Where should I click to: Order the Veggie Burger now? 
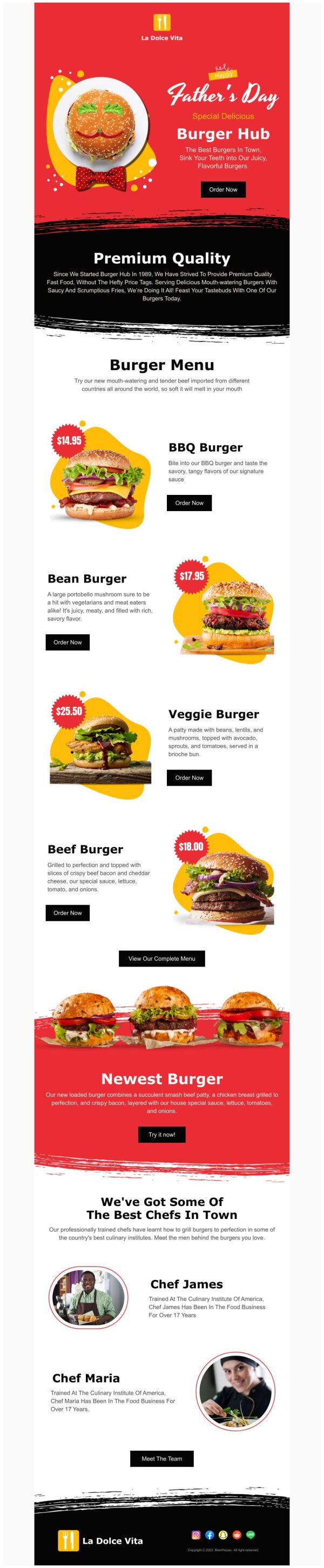coord(189,778)
